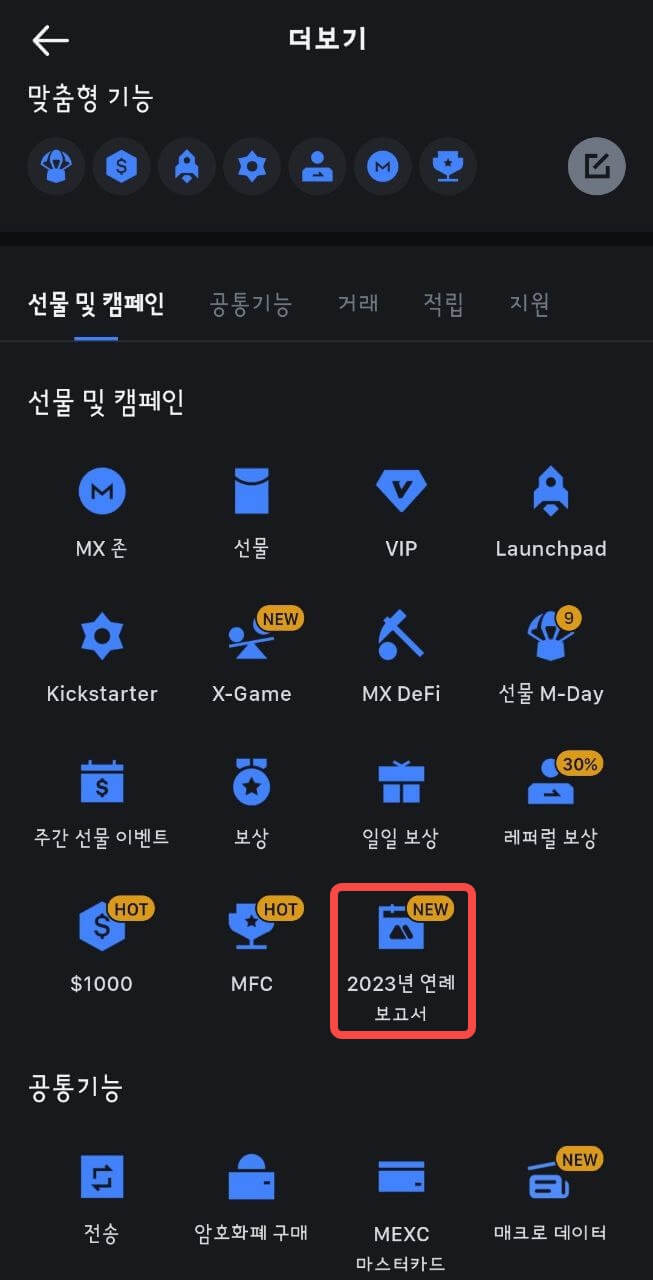Screen dimensions: 653x1280
Task: Switch to the 거래 tab
Action: [x=358, y=304]
